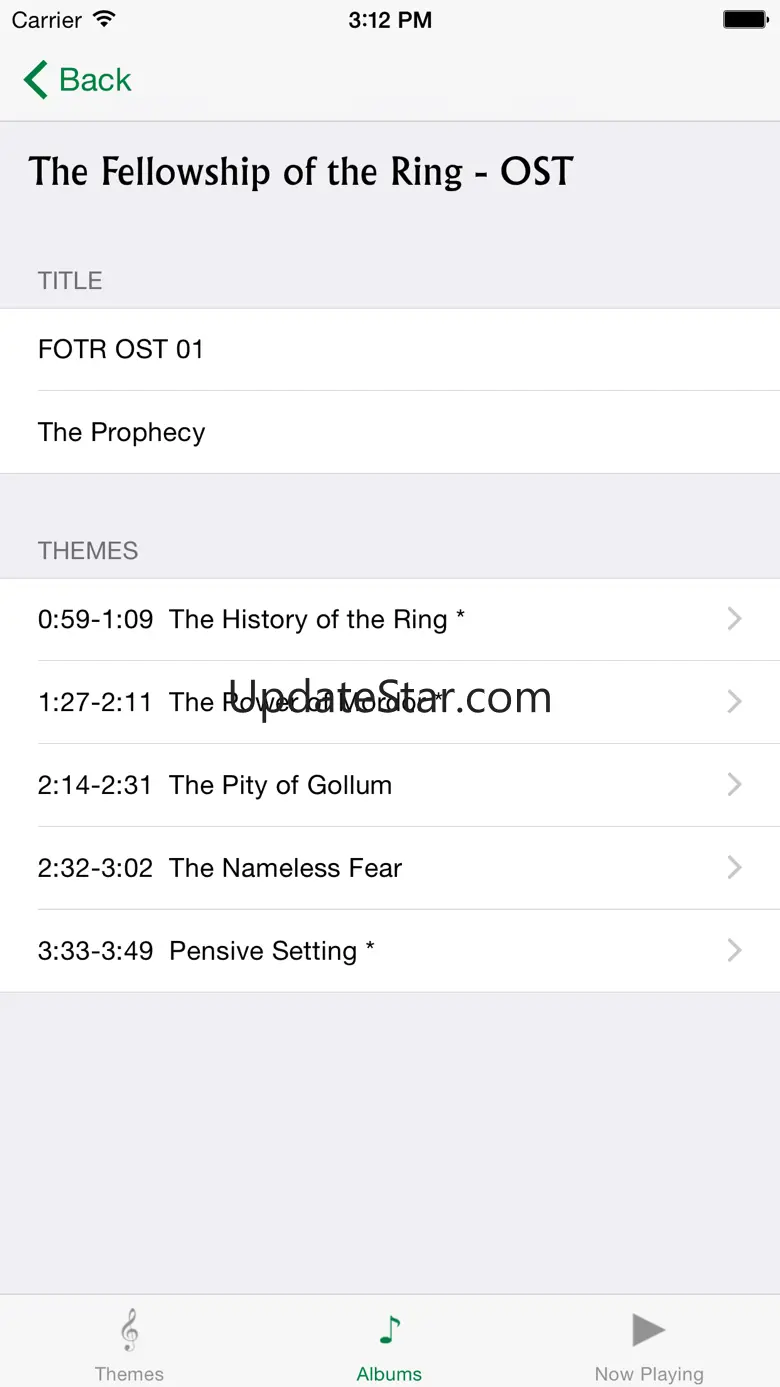Open The Power of Mordor theme row
Image resolution: width=780 pixels, height=1387 pixels.
[390, 702]
